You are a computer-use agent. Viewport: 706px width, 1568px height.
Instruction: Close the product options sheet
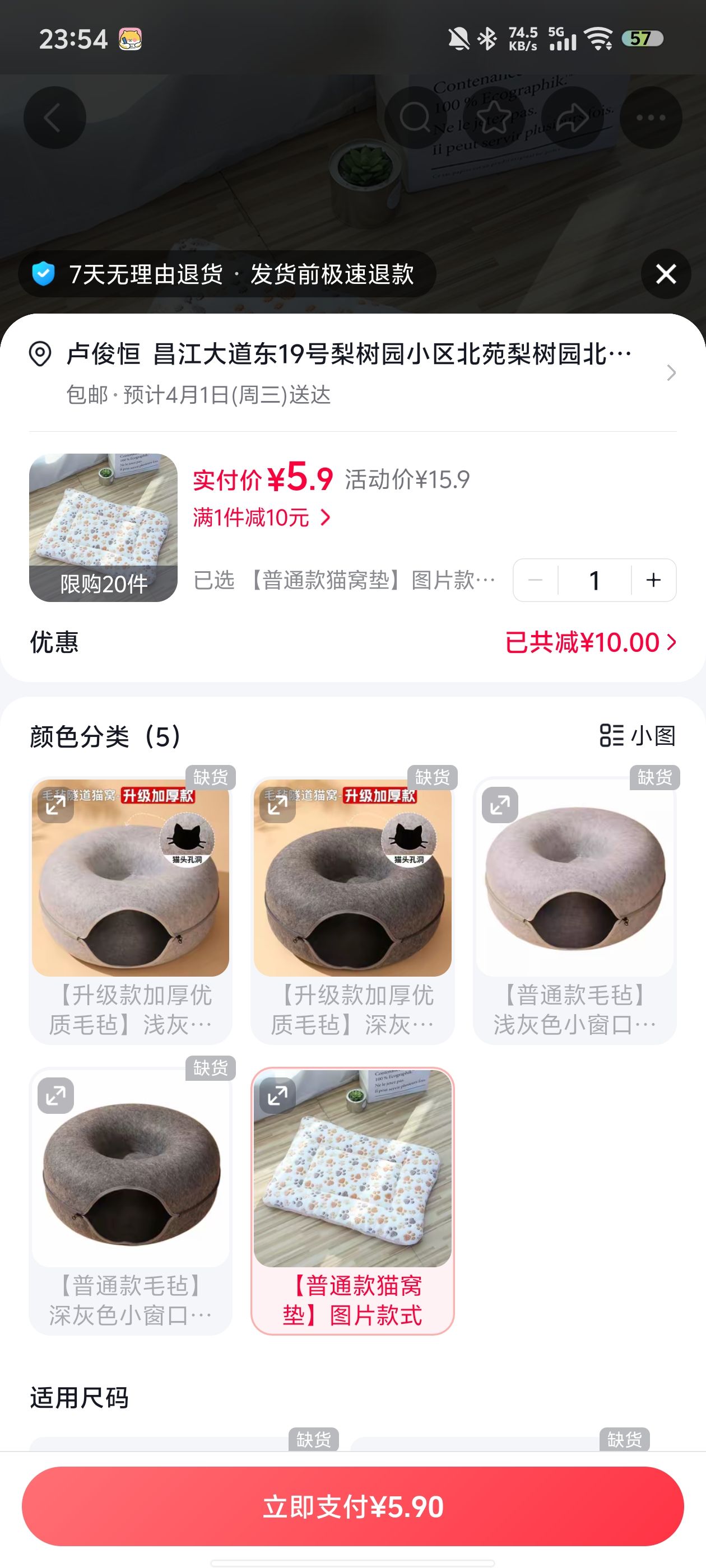coord(665,274)
